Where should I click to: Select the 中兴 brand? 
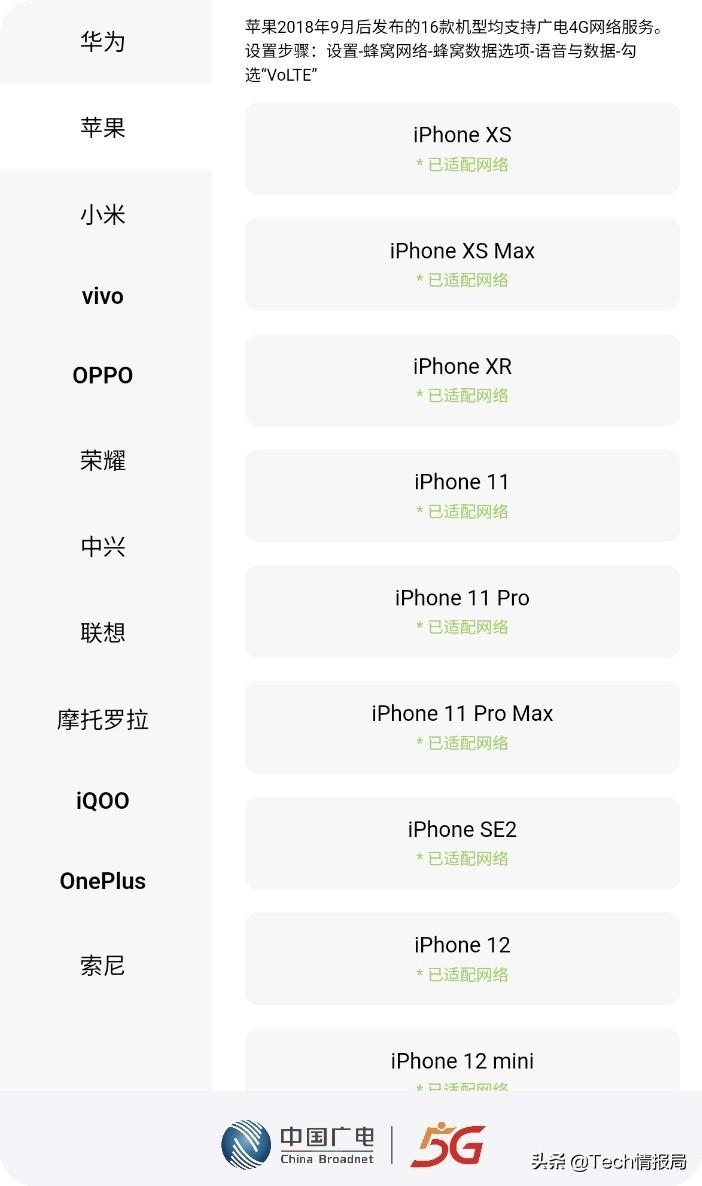103,547
